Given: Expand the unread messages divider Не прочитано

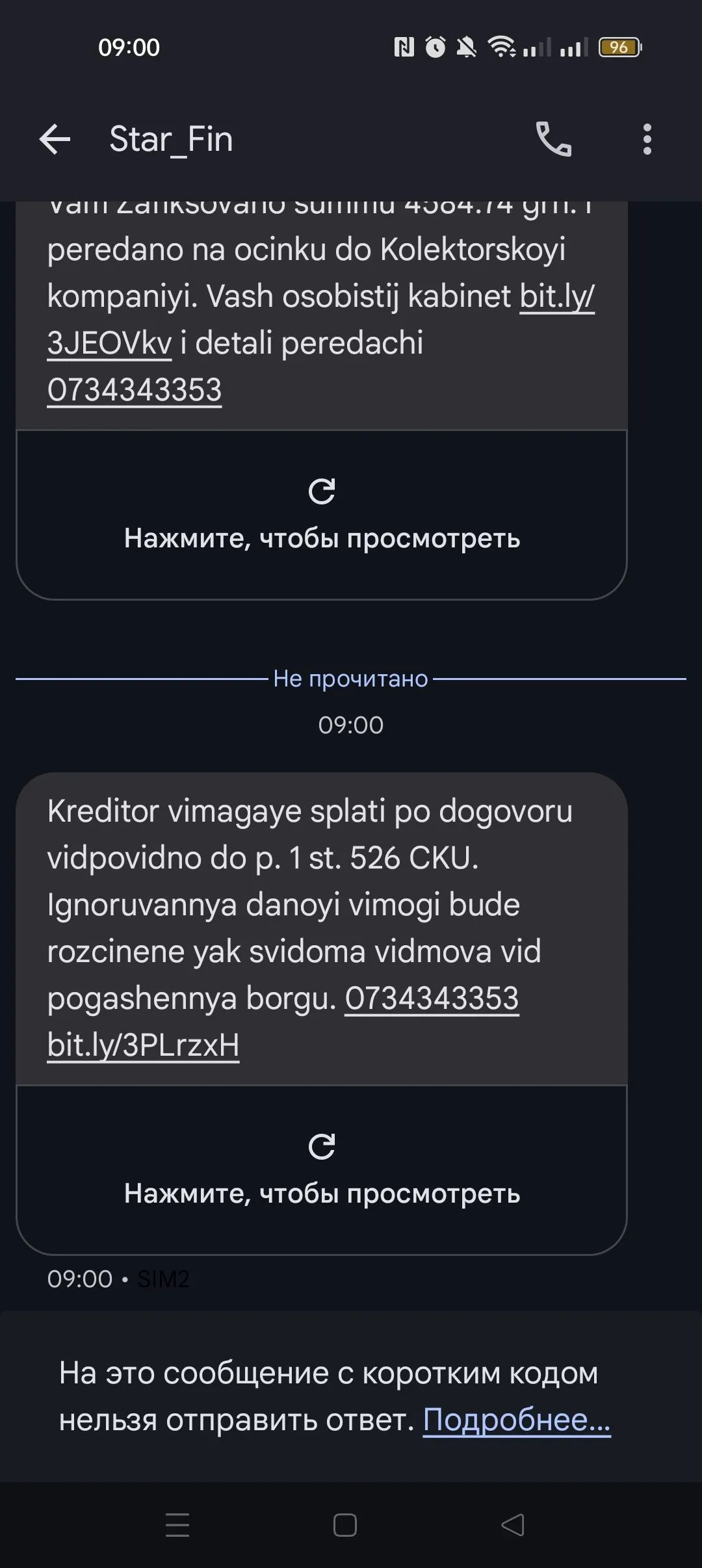Looking at the screenshot, I should point(351,679).
